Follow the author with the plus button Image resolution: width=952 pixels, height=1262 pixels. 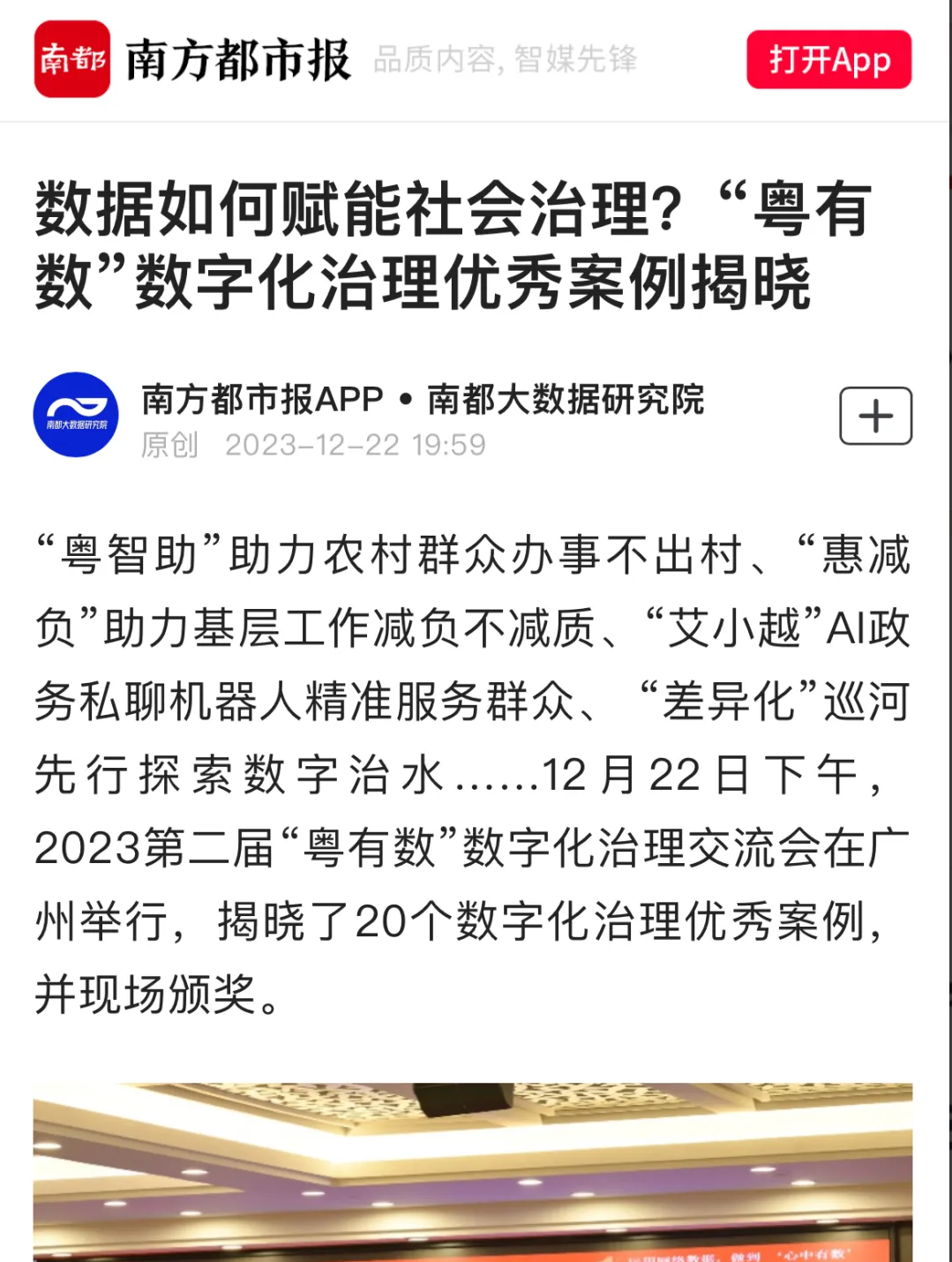[x=874, y=416]
